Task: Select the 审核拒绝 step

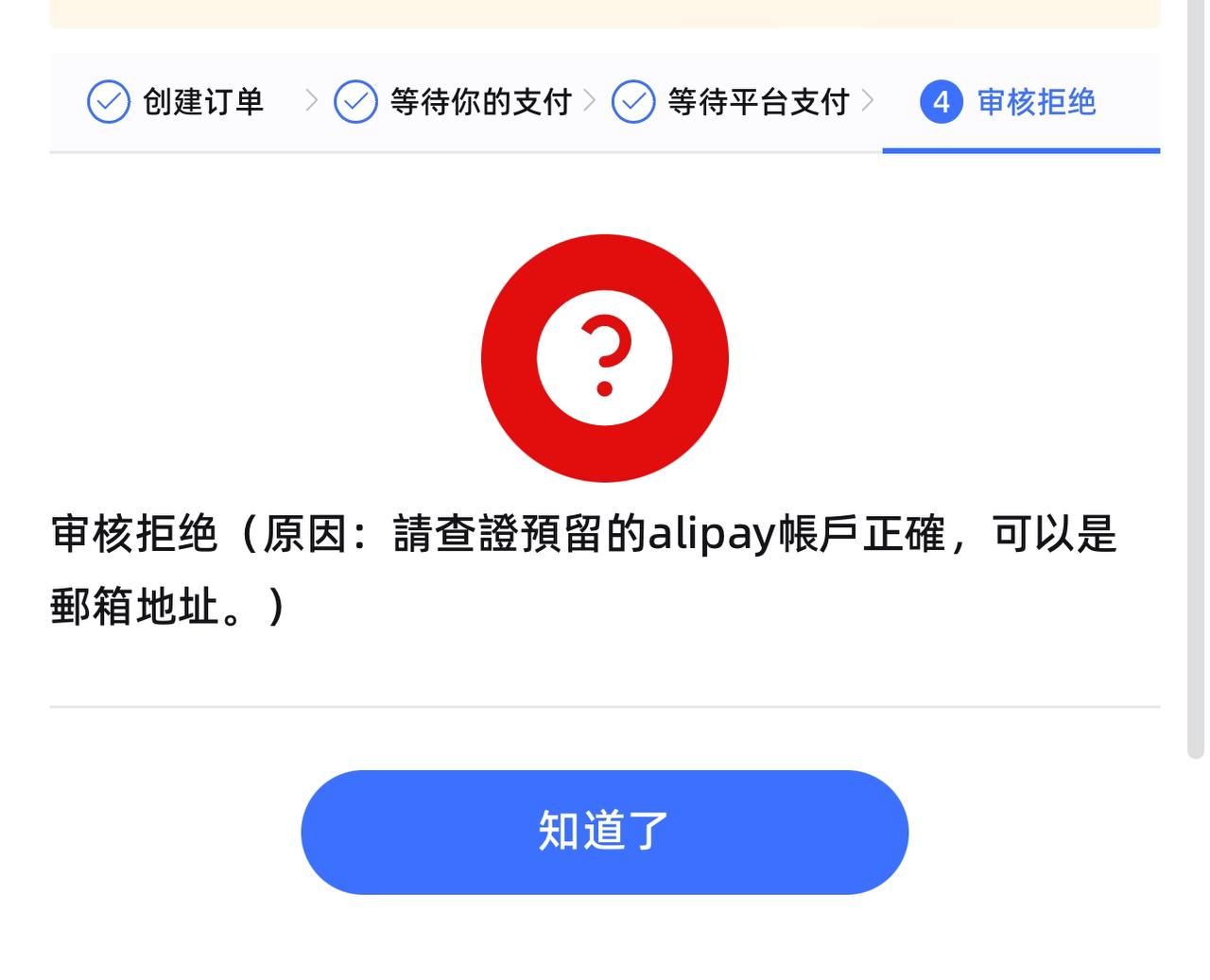Action: coord(1010,102)
